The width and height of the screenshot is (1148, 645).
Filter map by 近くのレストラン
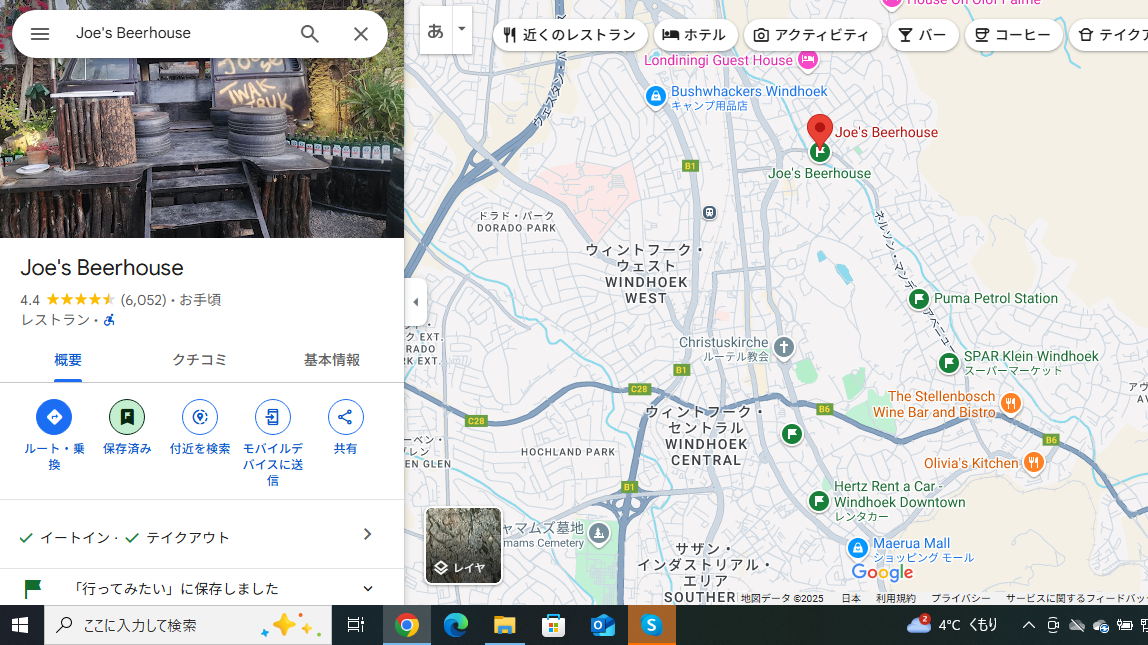569,35
